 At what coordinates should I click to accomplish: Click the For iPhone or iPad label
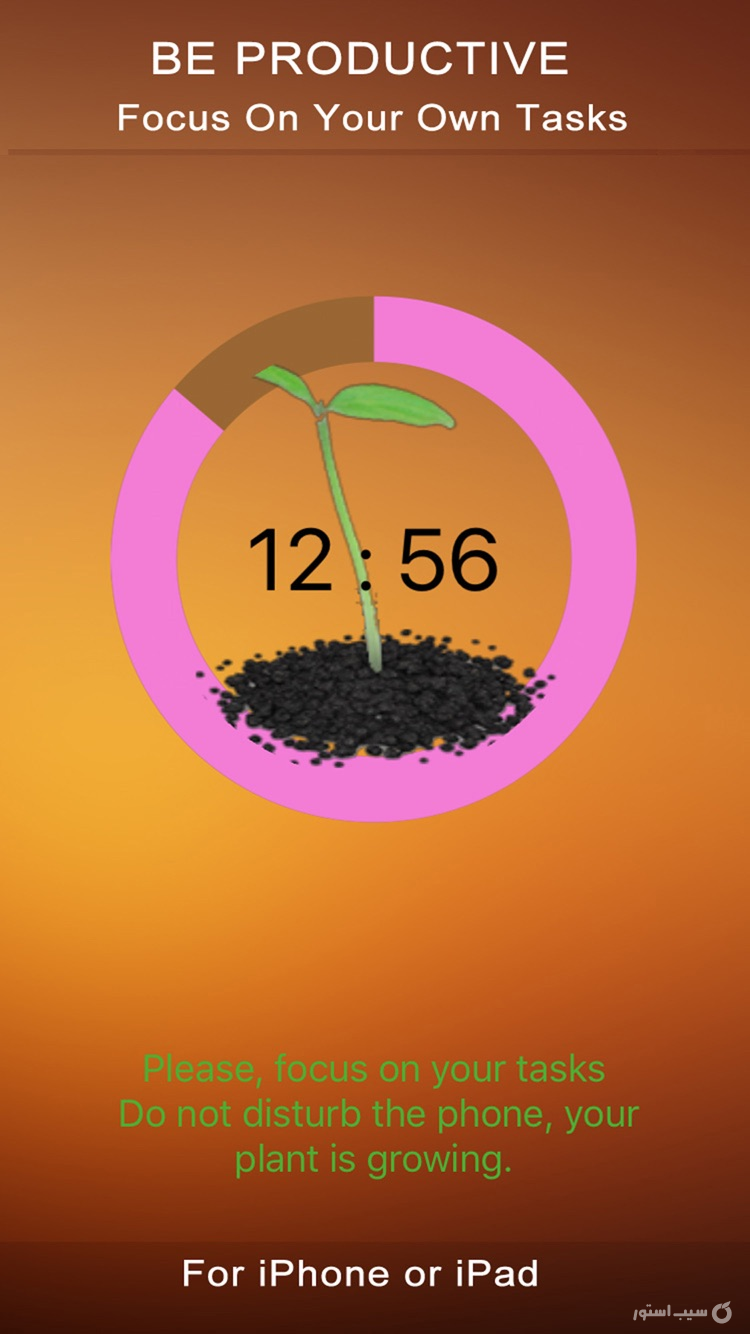[360, 1273]
